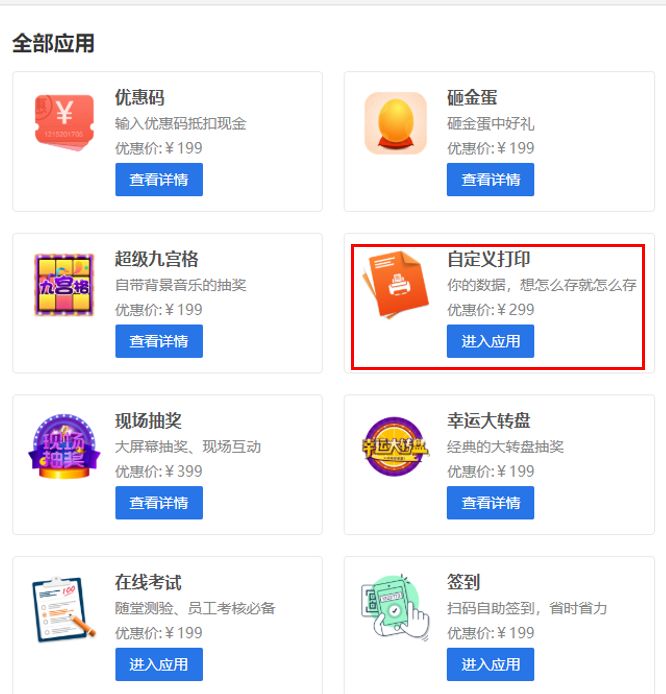The height and width of the screenshot is (694, 666).
Task: Tap 查看详情 under 幸运大转盘
Action: pyautogui.click(x=490, y=503)
